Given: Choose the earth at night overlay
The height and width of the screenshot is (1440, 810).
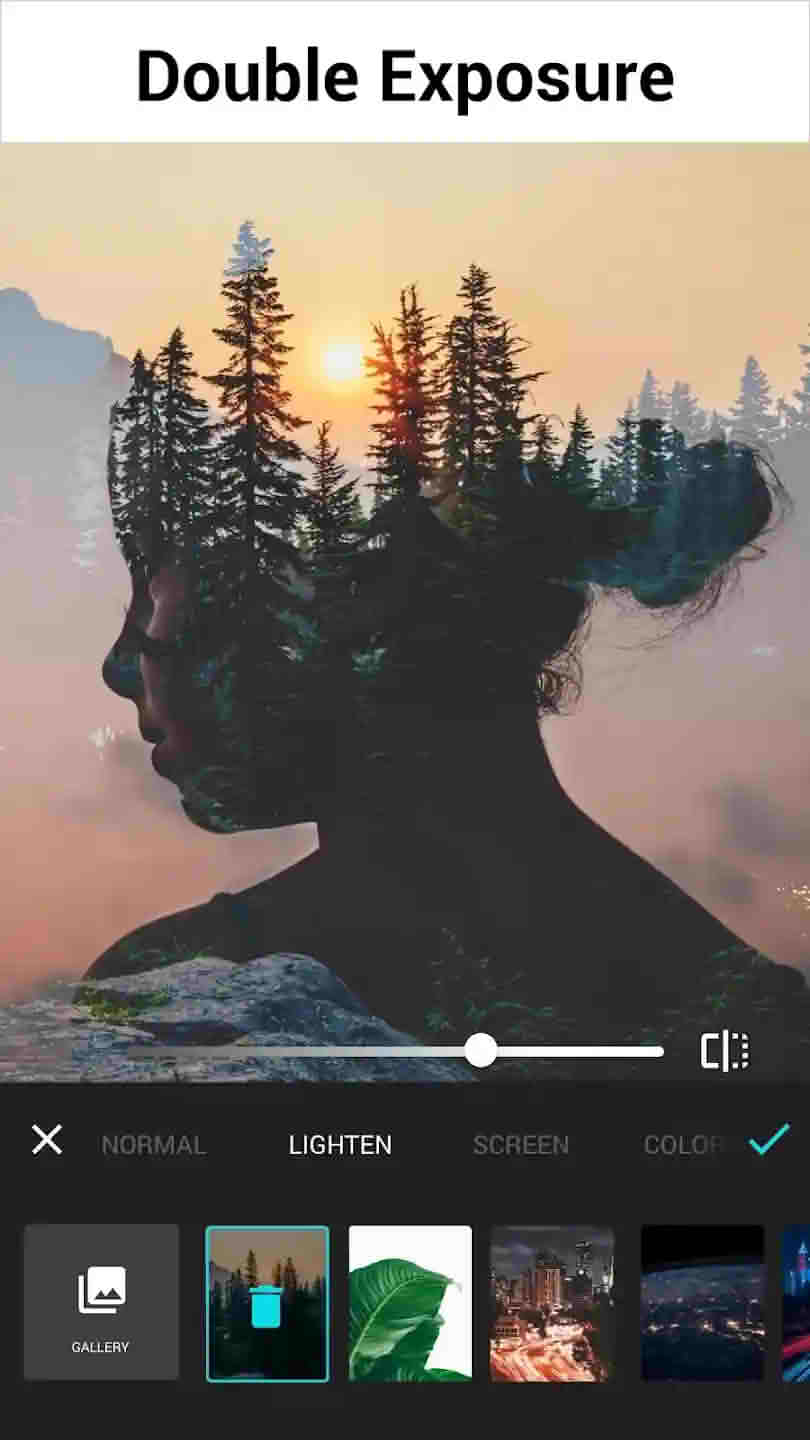Looking at the screenshot, I should [x=702, y=1303].
